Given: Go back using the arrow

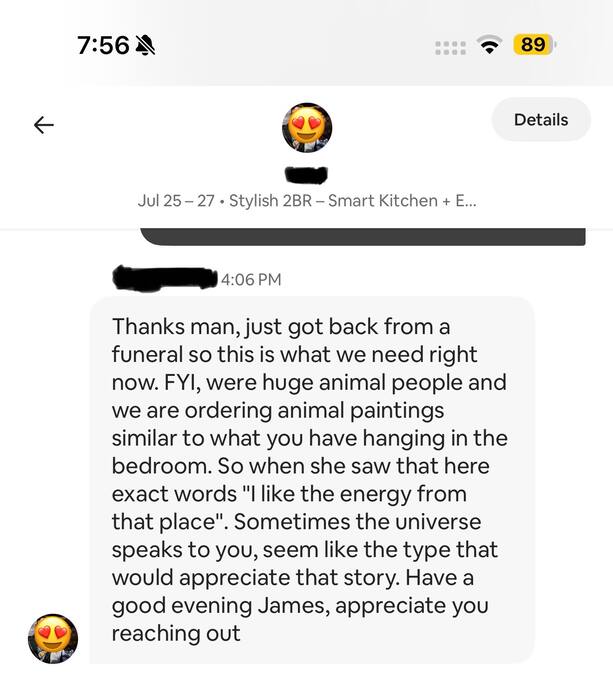Looking at the screenshot, I should tap(43, 125).
